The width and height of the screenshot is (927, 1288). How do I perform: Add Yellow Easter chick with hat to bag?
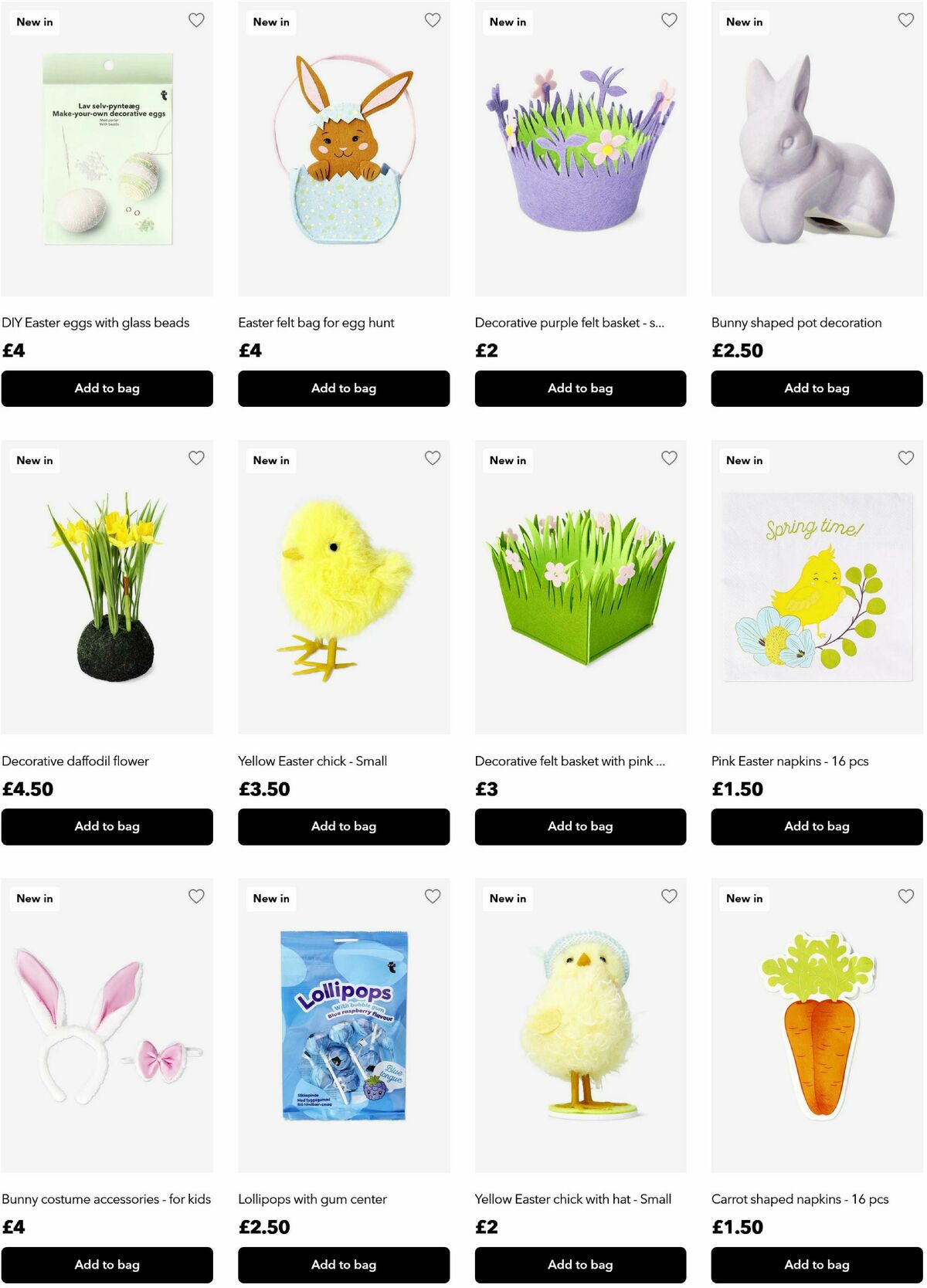pyautogui.click(x=580, y=1265)
